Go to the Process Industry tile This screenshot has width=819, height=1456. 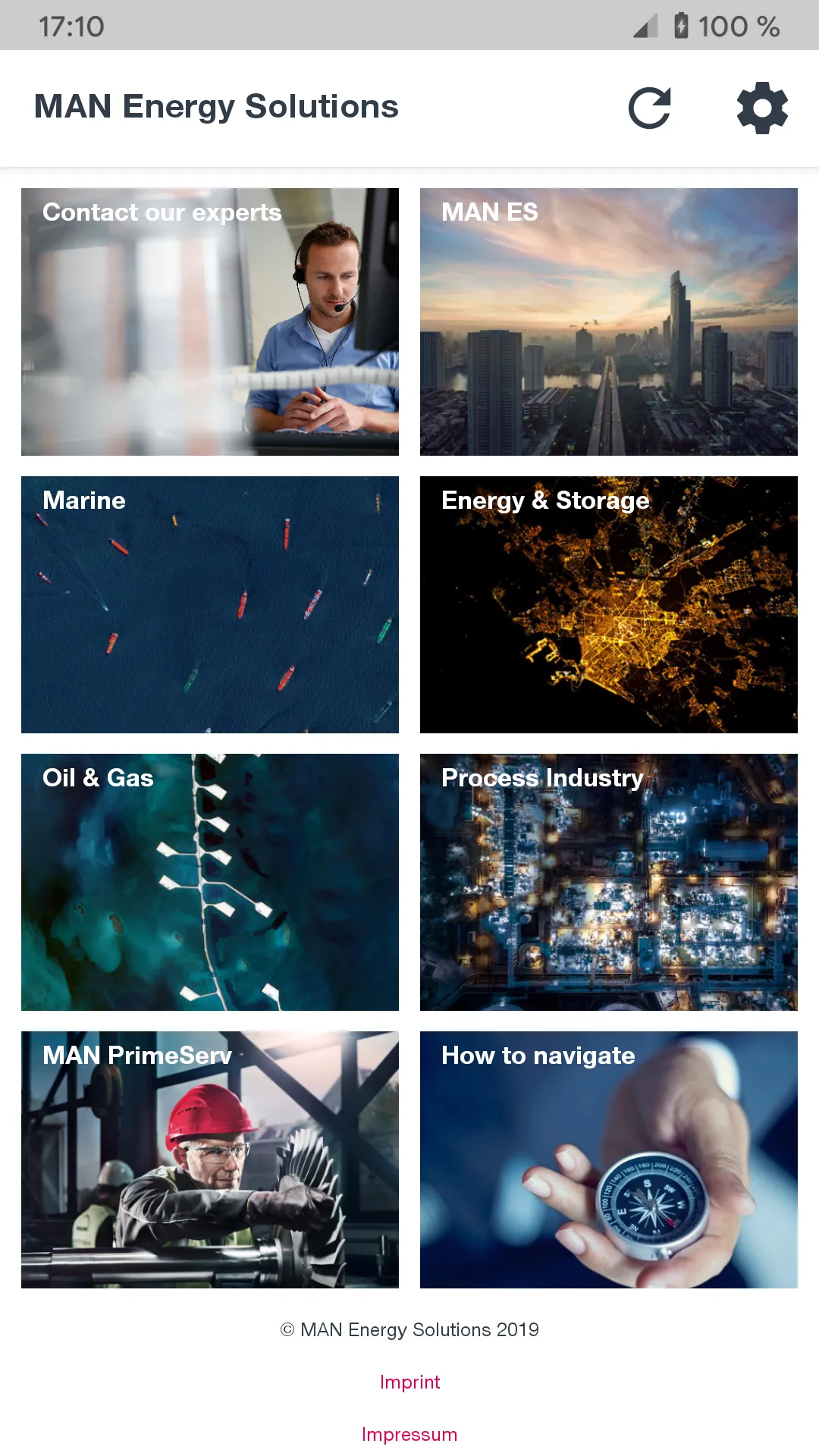(609, 882)
